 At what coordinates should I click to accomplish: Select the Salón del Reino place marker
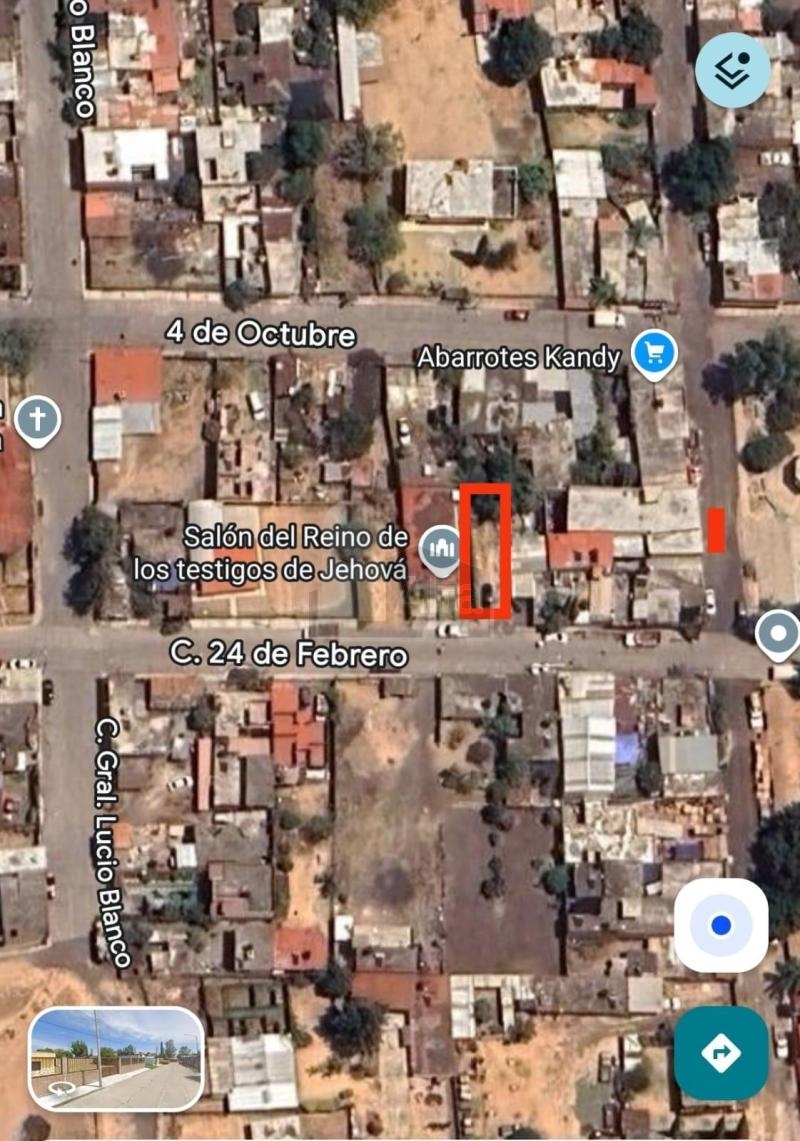(438, 547)
